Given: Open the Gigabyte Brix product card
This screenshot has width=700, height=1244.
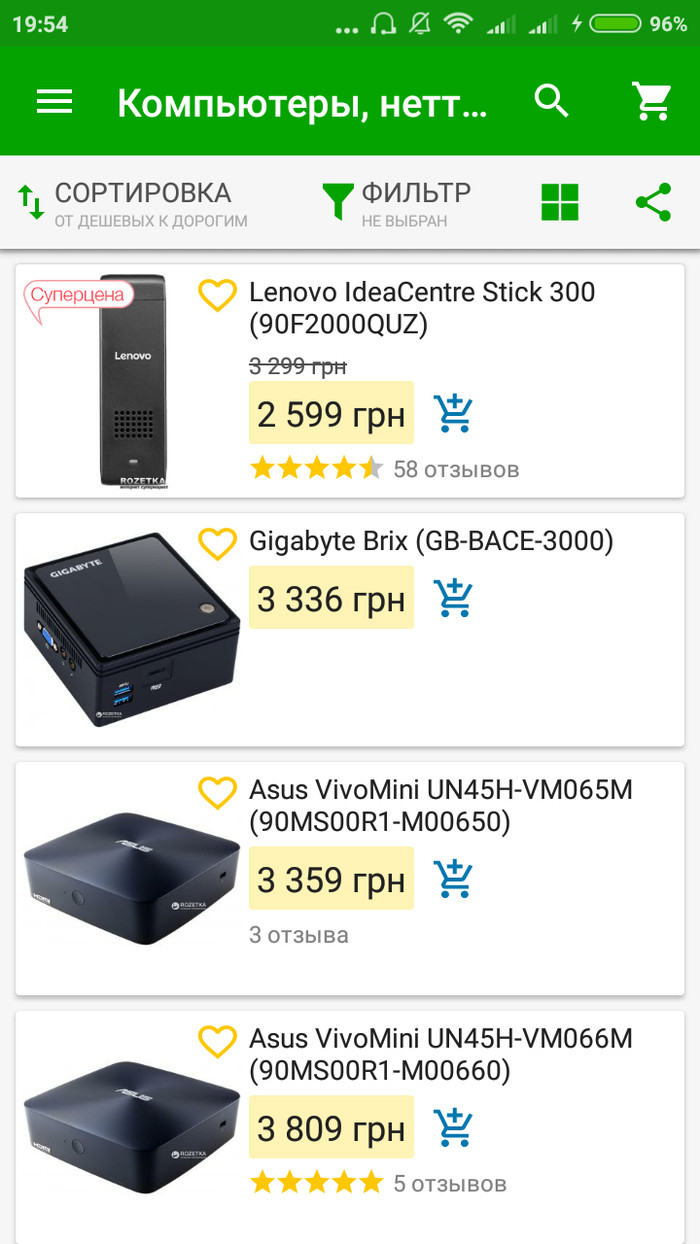Looking at the screenshot, I should click(430, 542).
